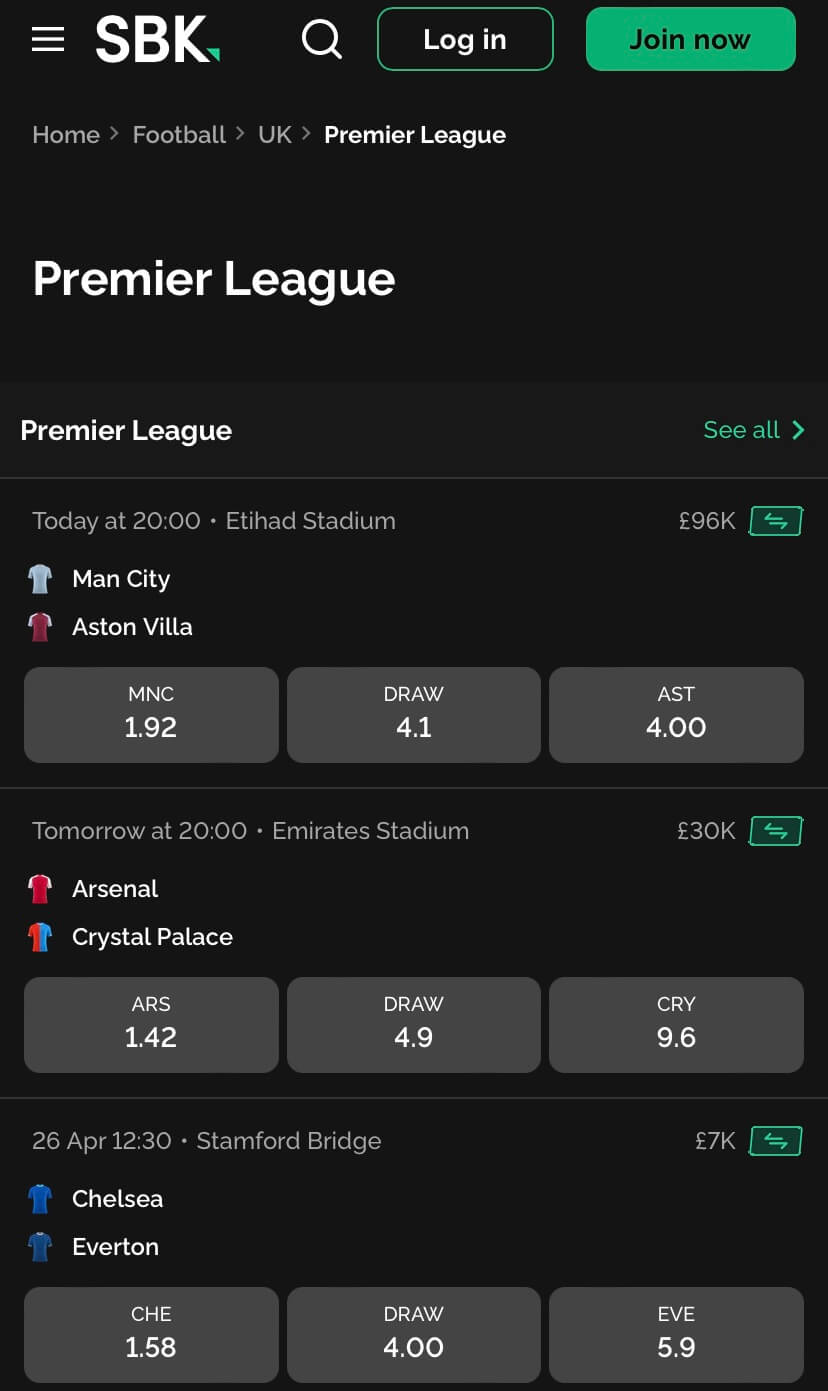Open the Man City vs Aston Villa match

[x=414, y=575]
